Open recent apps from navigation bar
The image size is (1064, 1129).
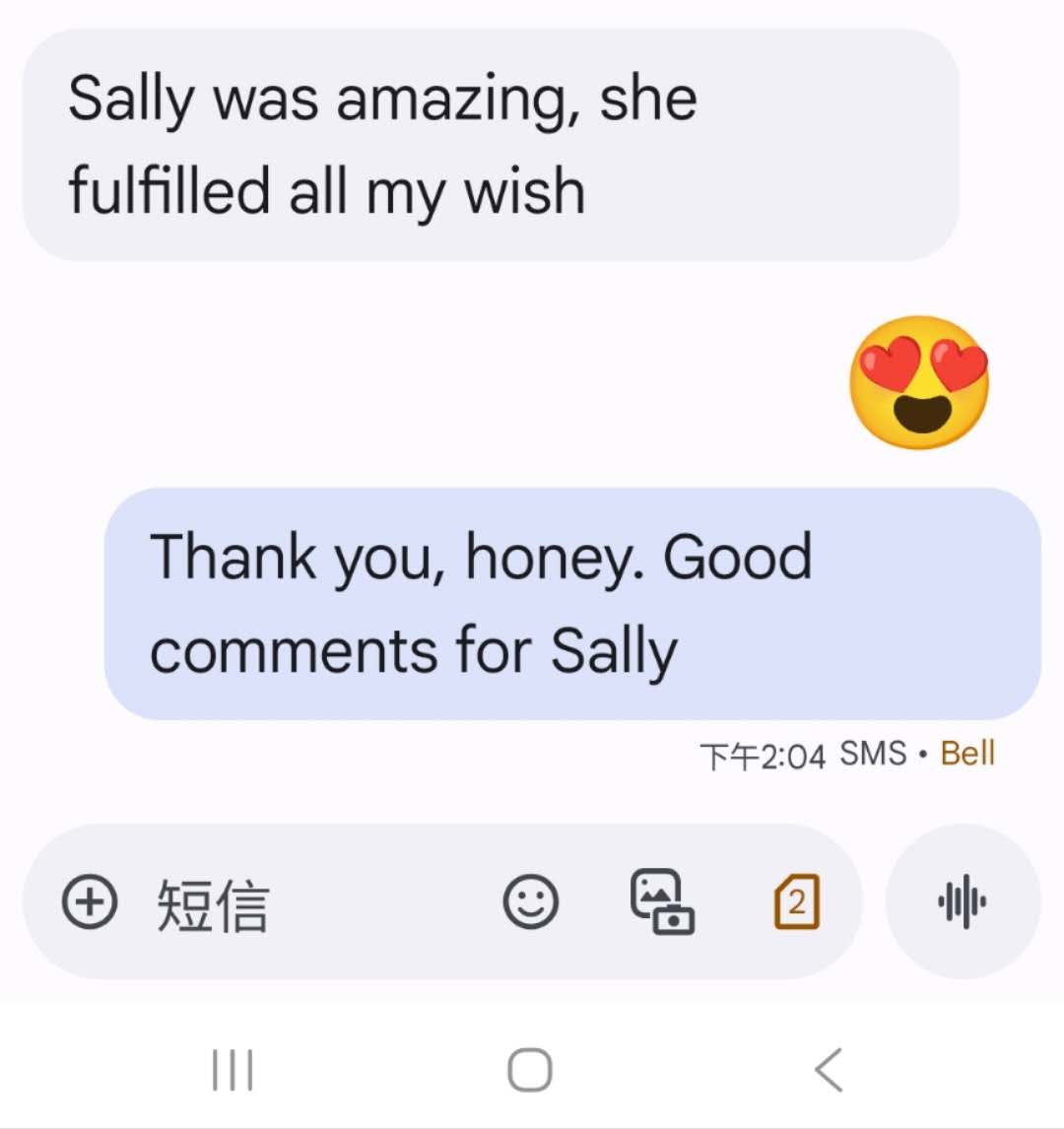[x=233, y=1070]
